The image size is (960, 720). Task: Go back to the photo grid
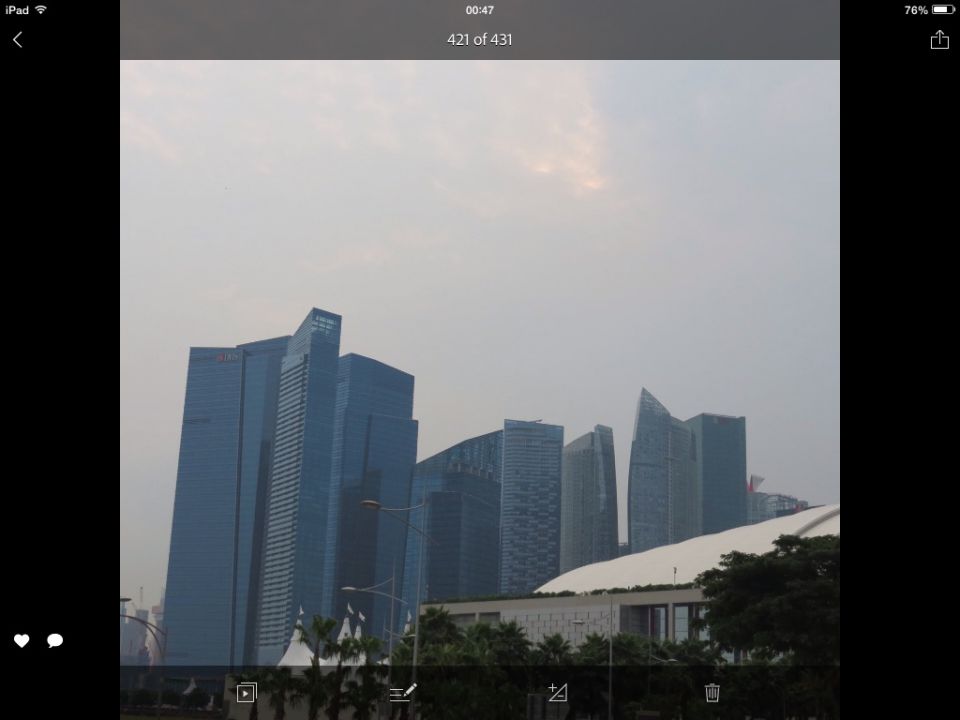(x=17, y=40)
